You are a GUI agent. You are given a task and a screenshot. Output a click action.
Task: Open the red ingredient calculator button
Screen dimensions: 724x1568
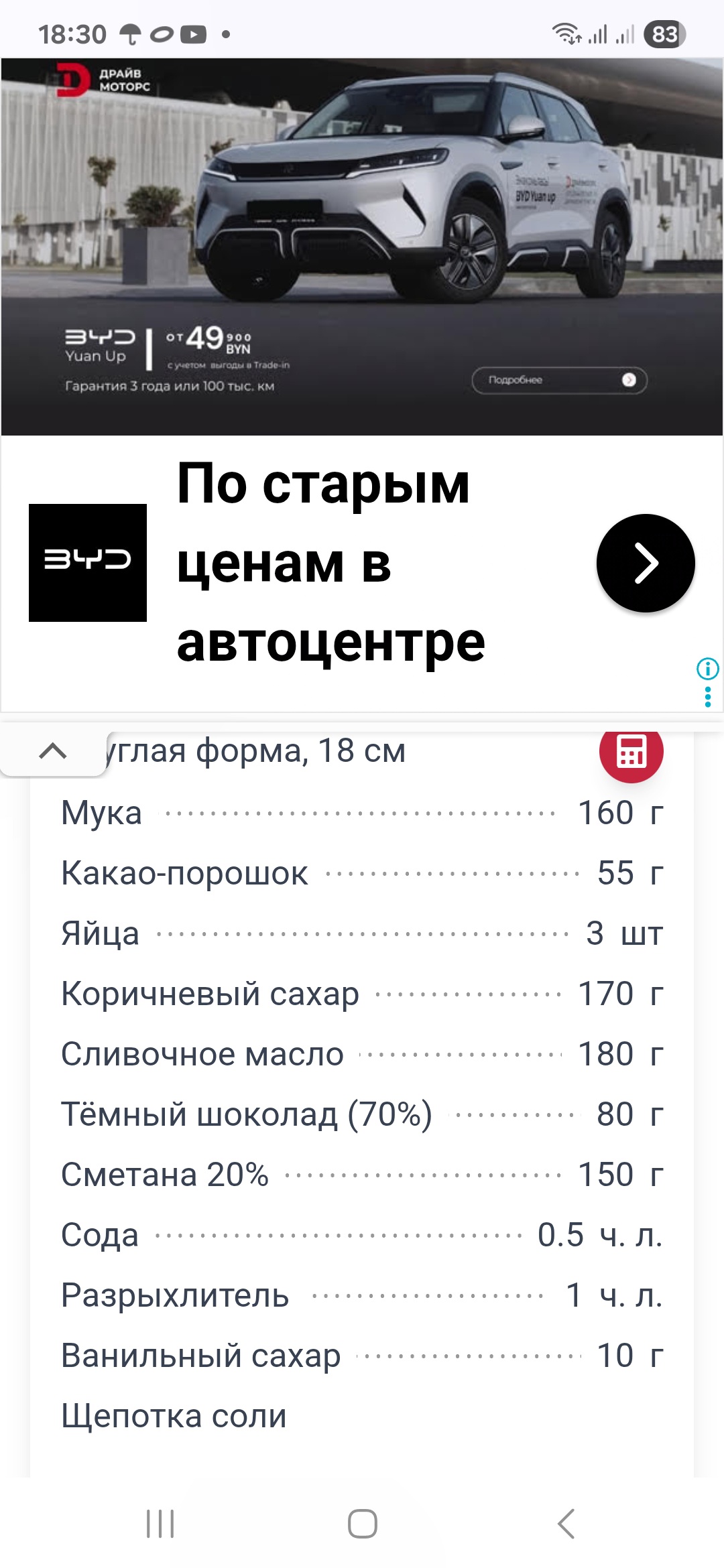(x=631, y=751)
